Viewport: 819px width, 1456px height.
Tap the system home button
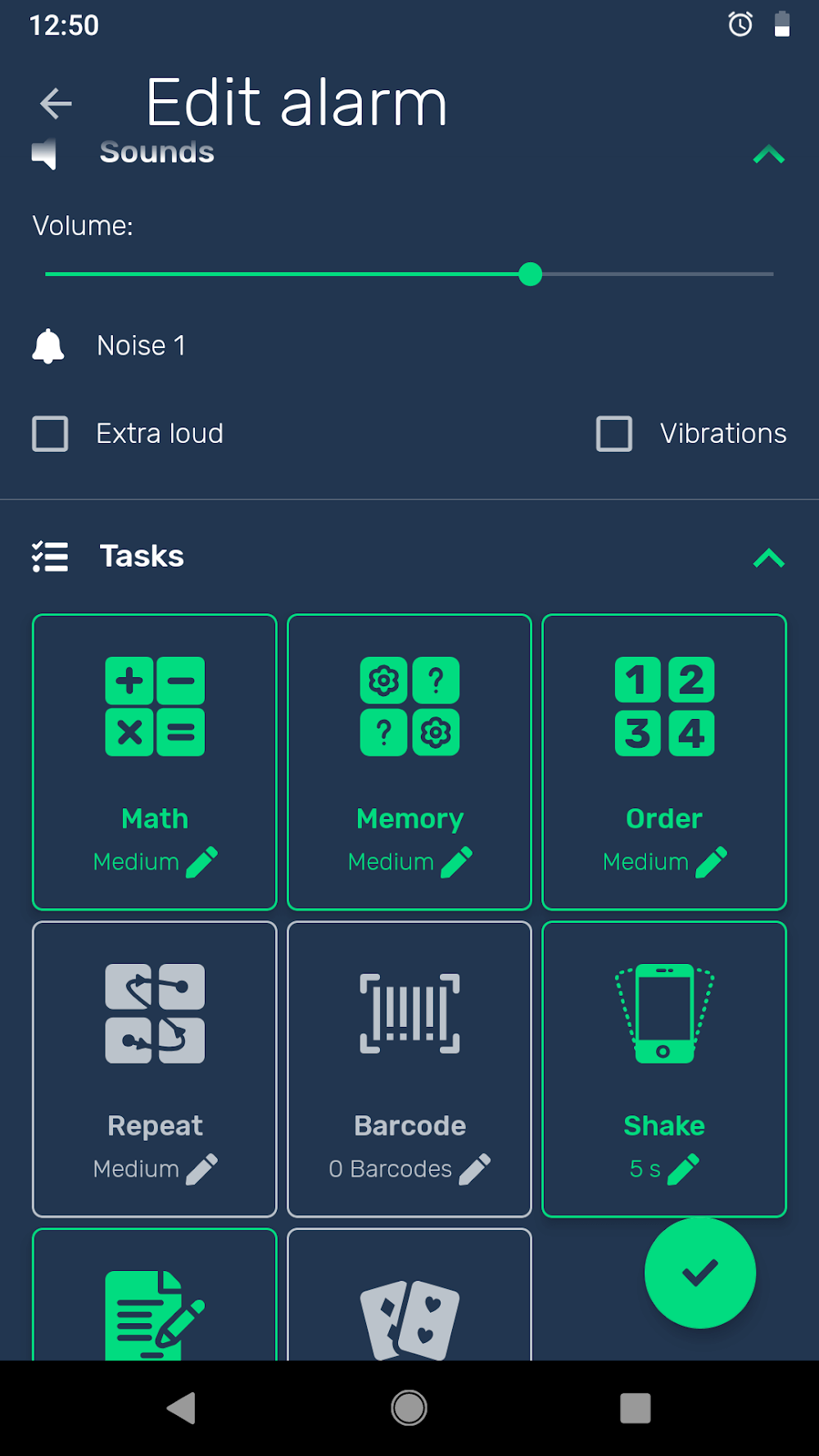[409, 1409]
